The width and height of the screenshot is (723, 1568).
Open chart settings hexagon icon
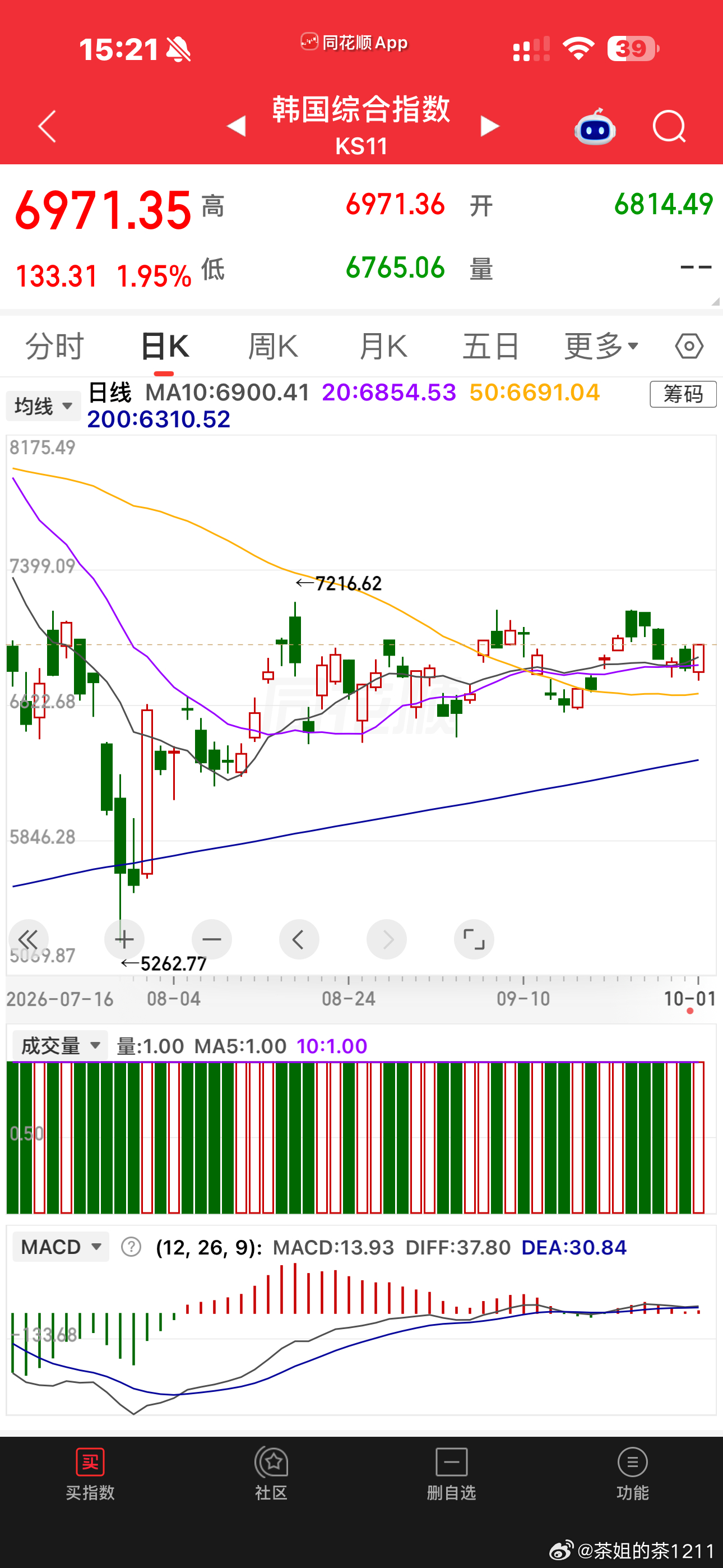click(x=689, y=347)
